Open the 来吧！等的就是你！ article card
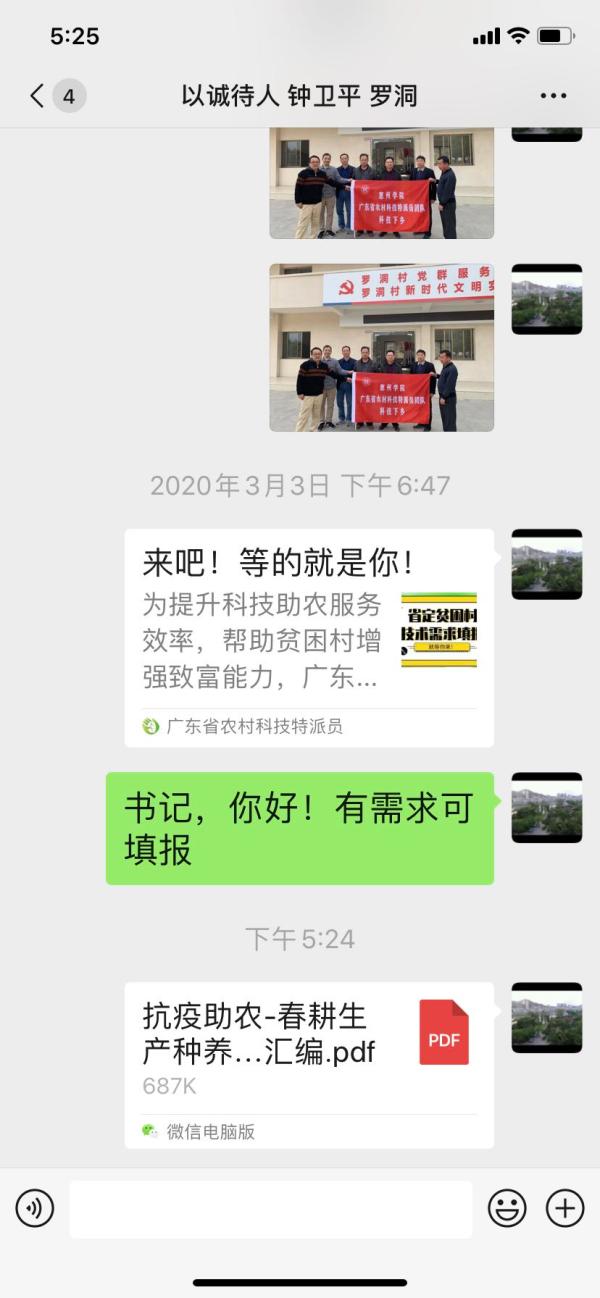 click(309, 636)
